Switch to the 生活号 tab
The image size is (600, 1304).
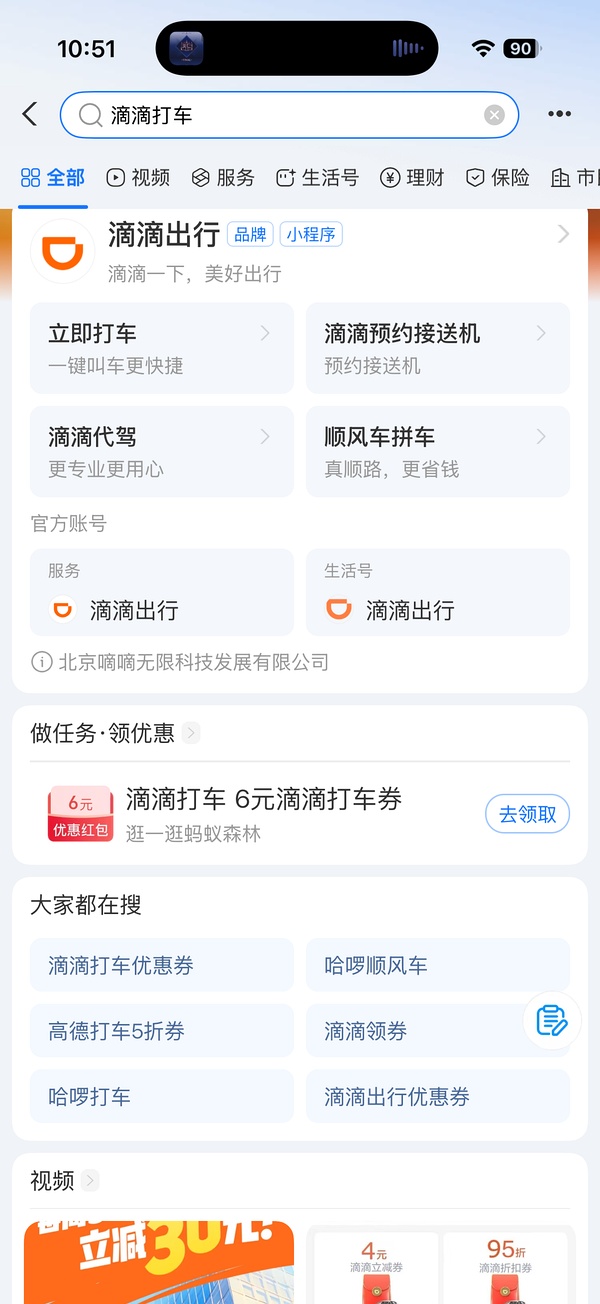(x=317, y=178)
